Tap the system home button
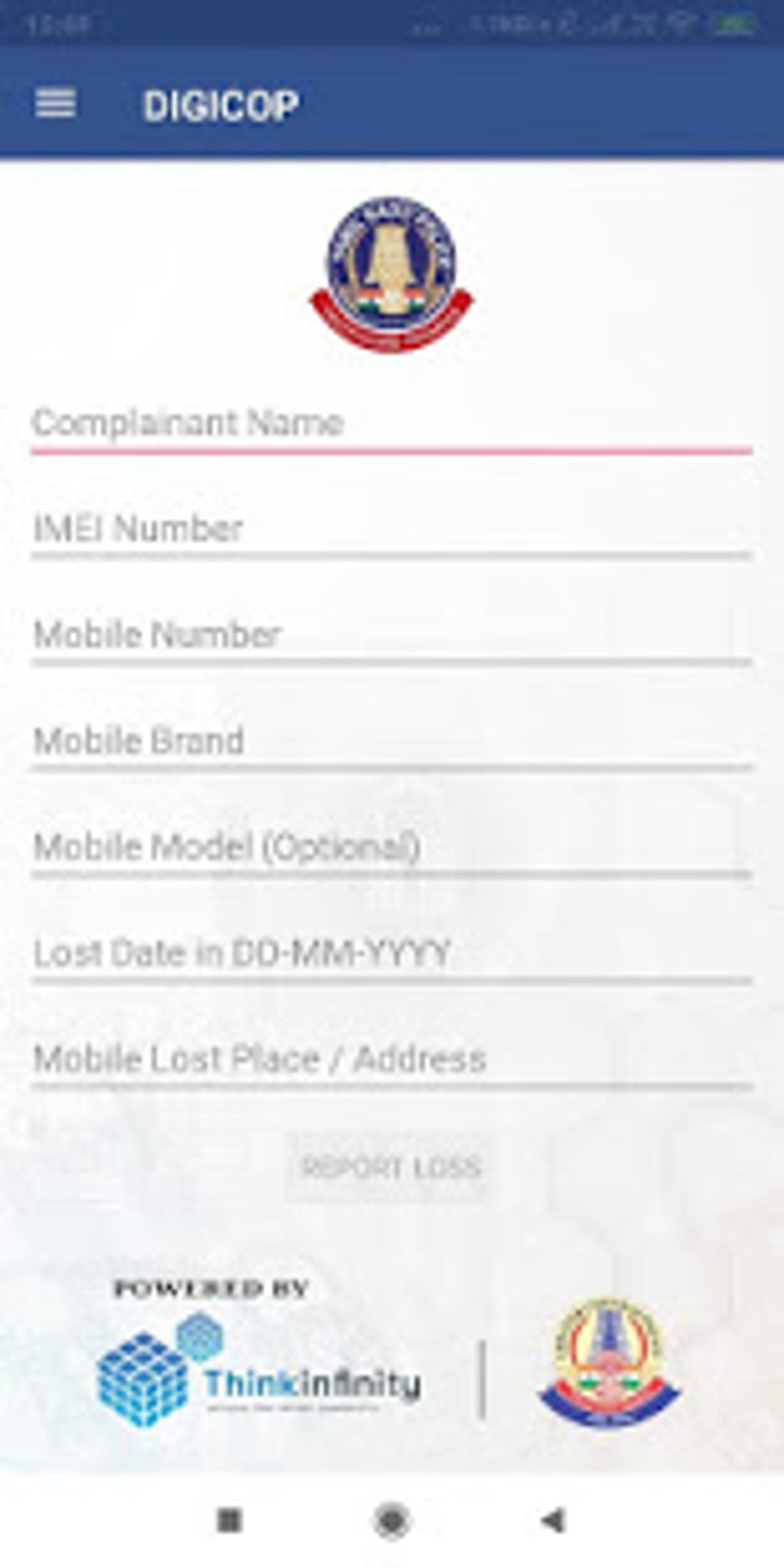 coord(392,1520)
